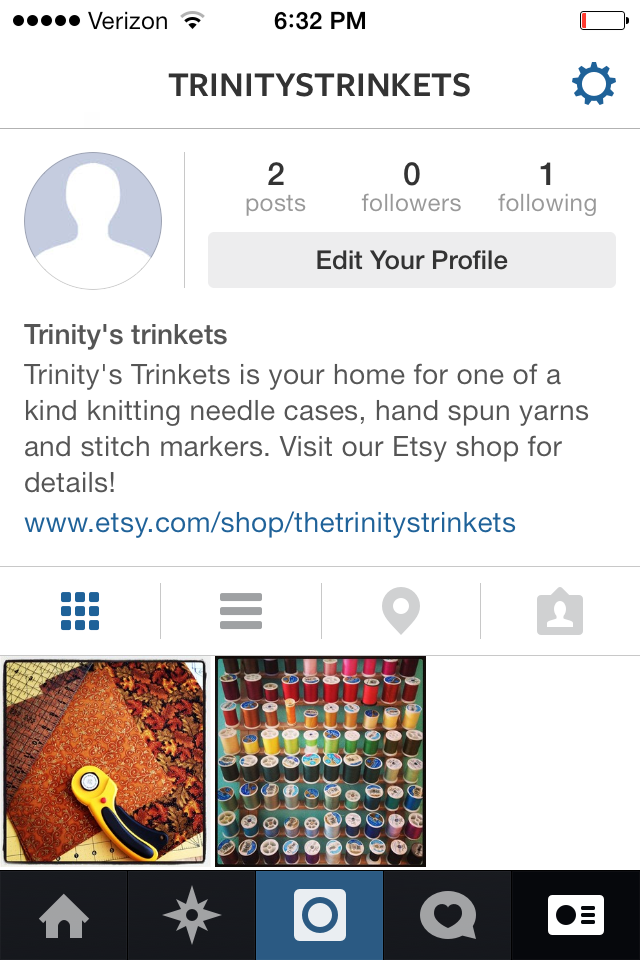View the following count list
640x960 pixels.
547,188
